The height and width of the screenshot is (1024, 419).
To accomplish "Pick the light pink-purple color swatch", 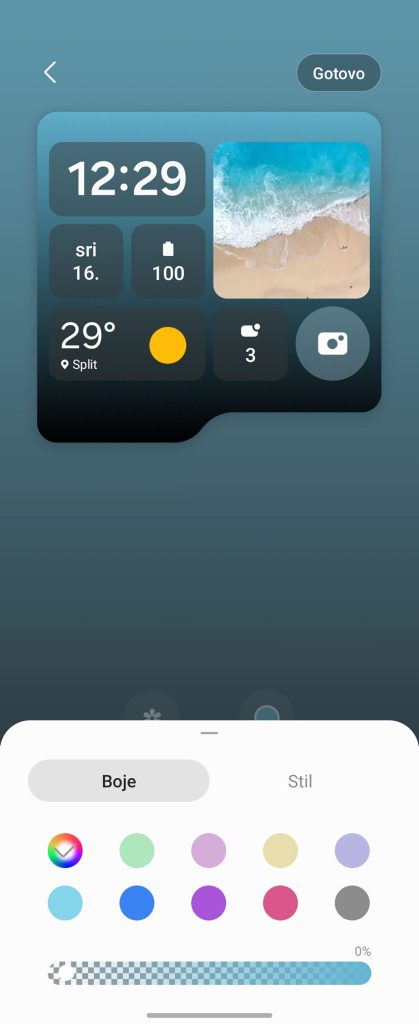I will pos(209,850).
